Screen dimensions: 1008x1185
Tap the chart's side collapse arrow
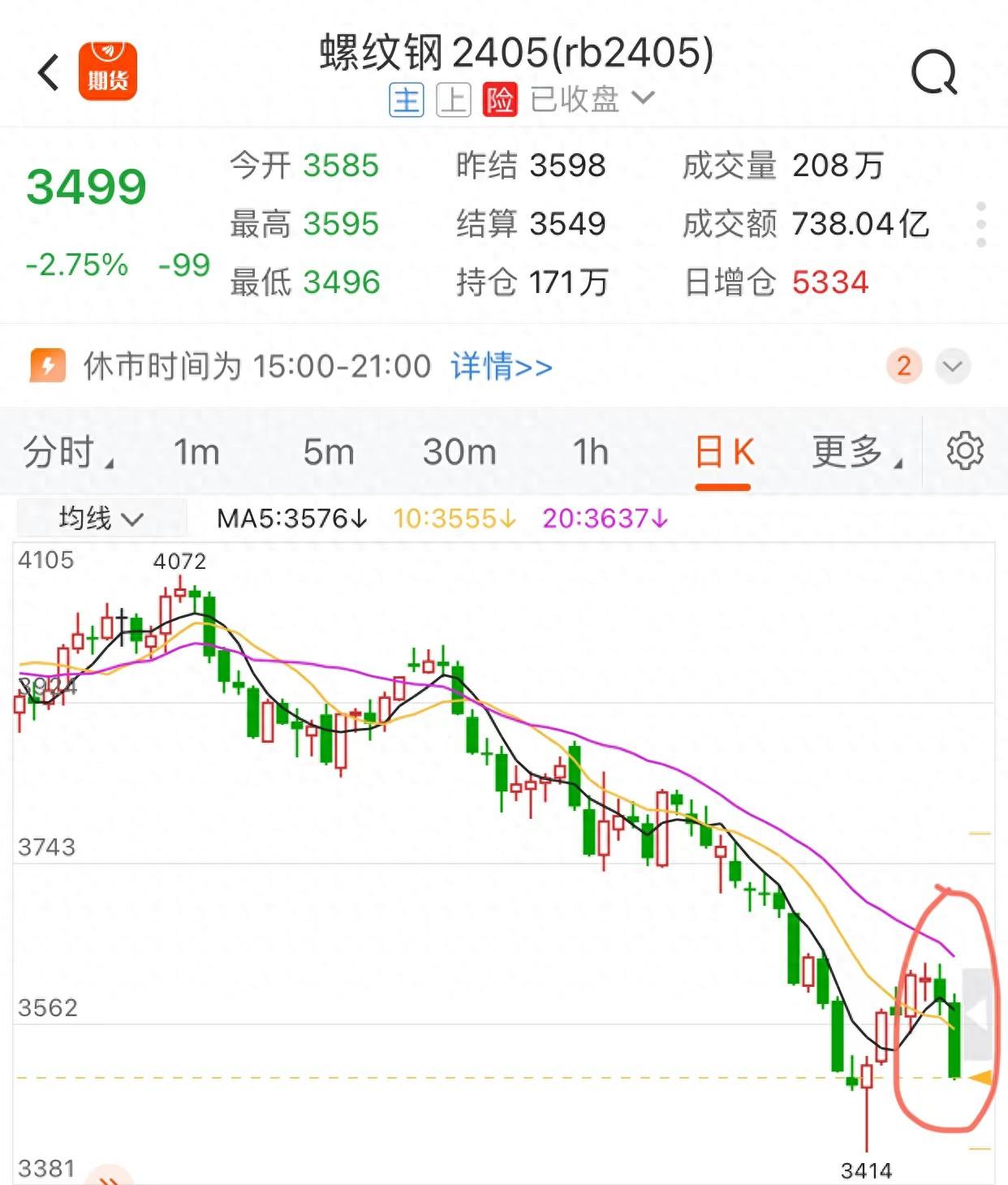pyautogui.click(x=977, y=1014)
